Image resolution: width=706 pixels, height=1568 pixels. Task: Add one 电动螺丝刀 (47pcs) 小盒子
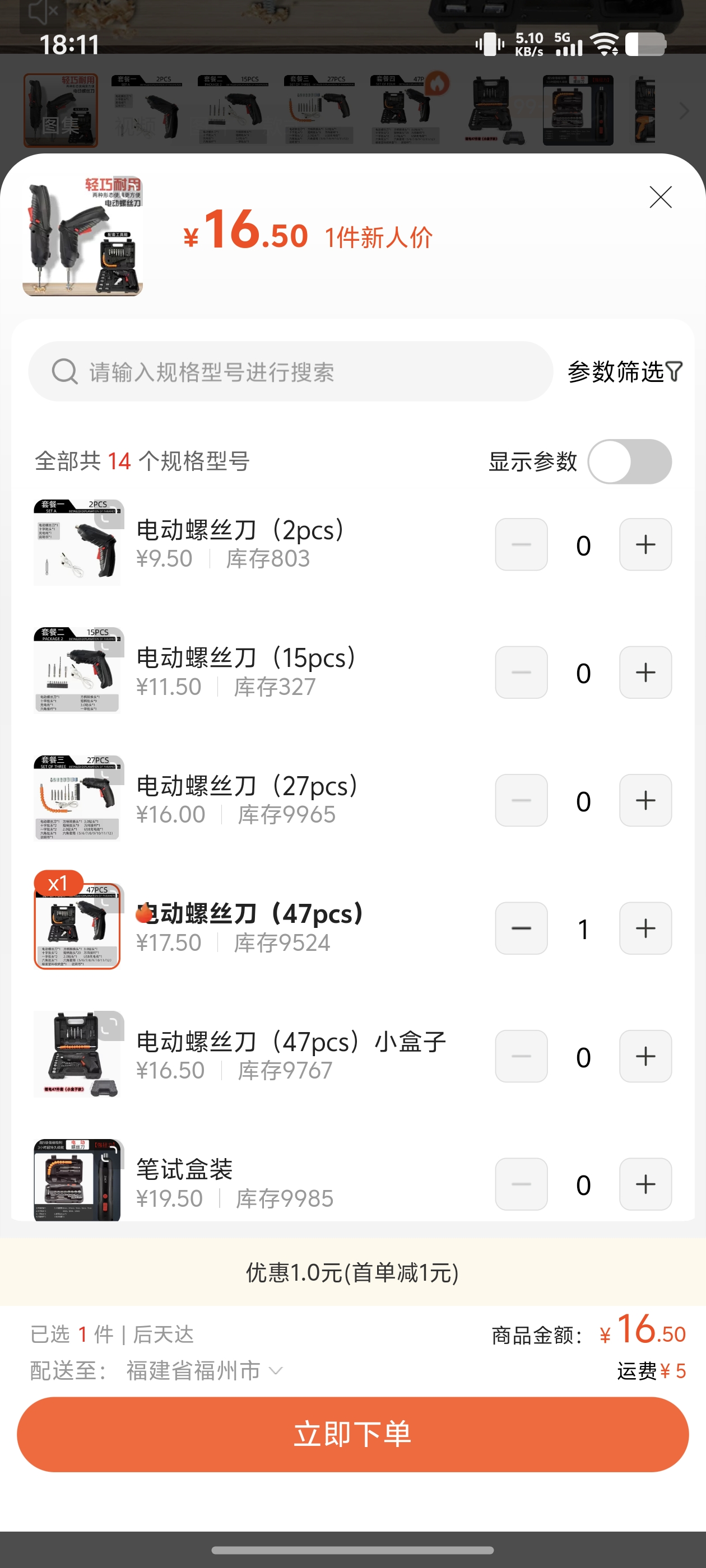[x=645, y=1056]
